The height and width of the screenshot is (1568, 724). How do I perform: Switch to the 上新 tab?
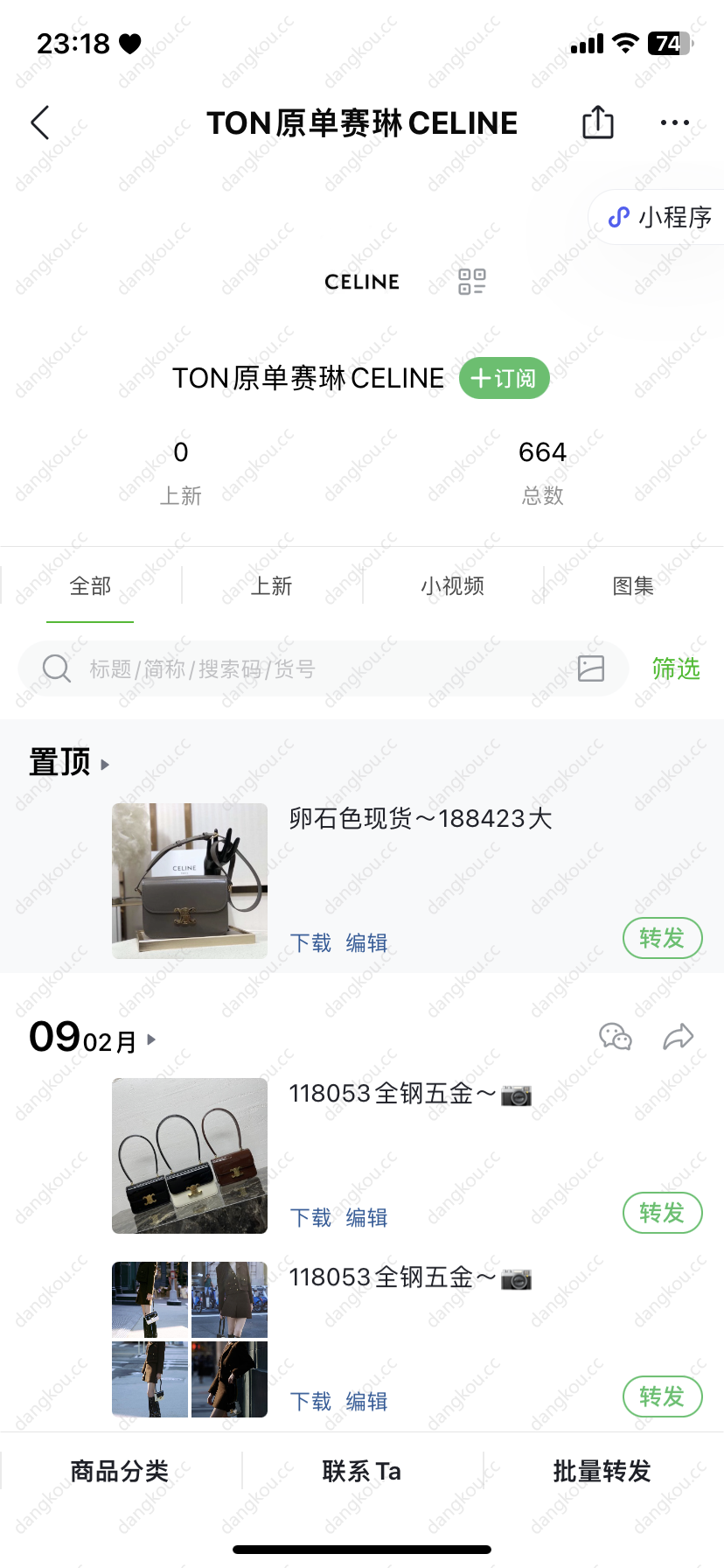[x=272, y=585]
